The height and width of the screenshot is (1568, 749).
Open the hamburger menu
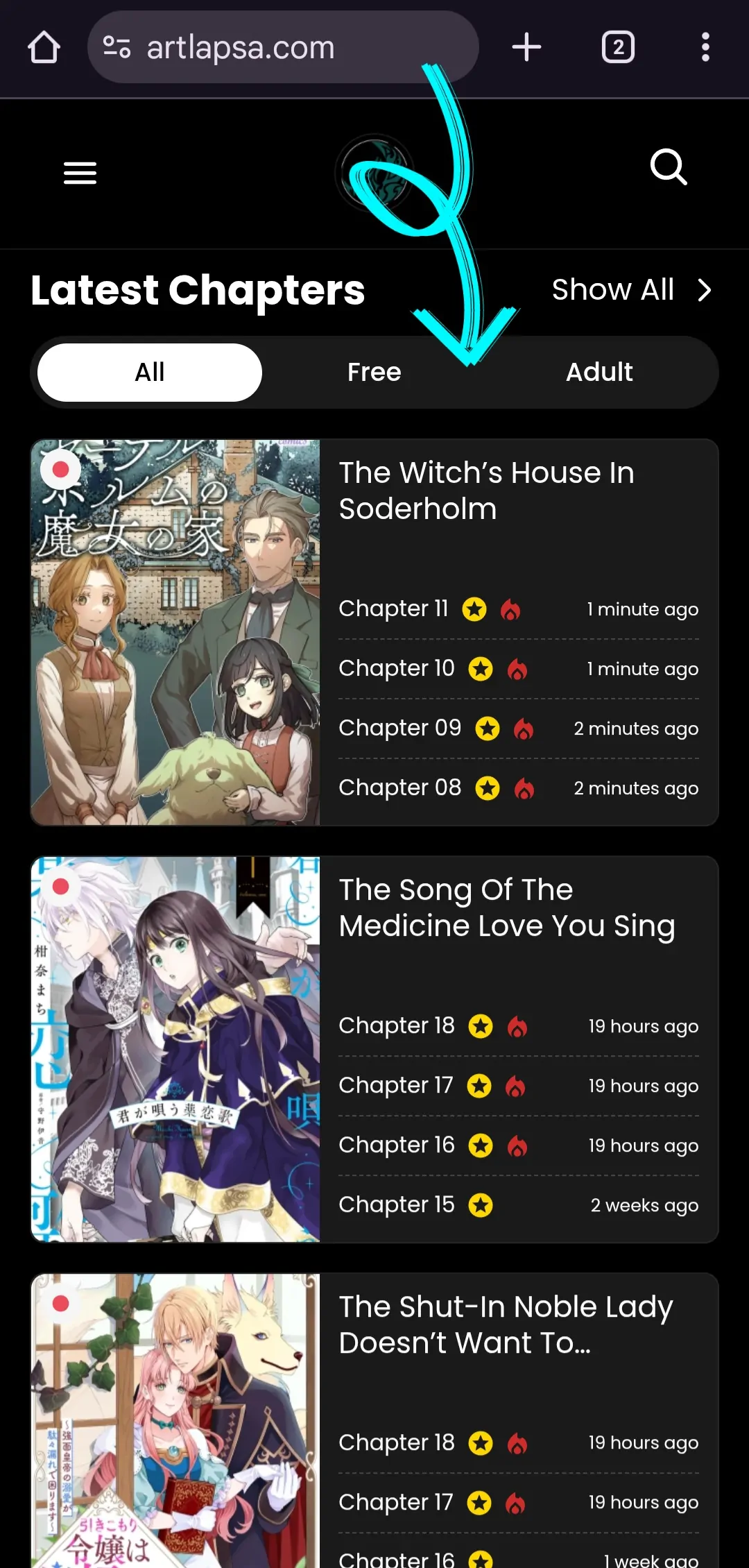pos(80,173)
